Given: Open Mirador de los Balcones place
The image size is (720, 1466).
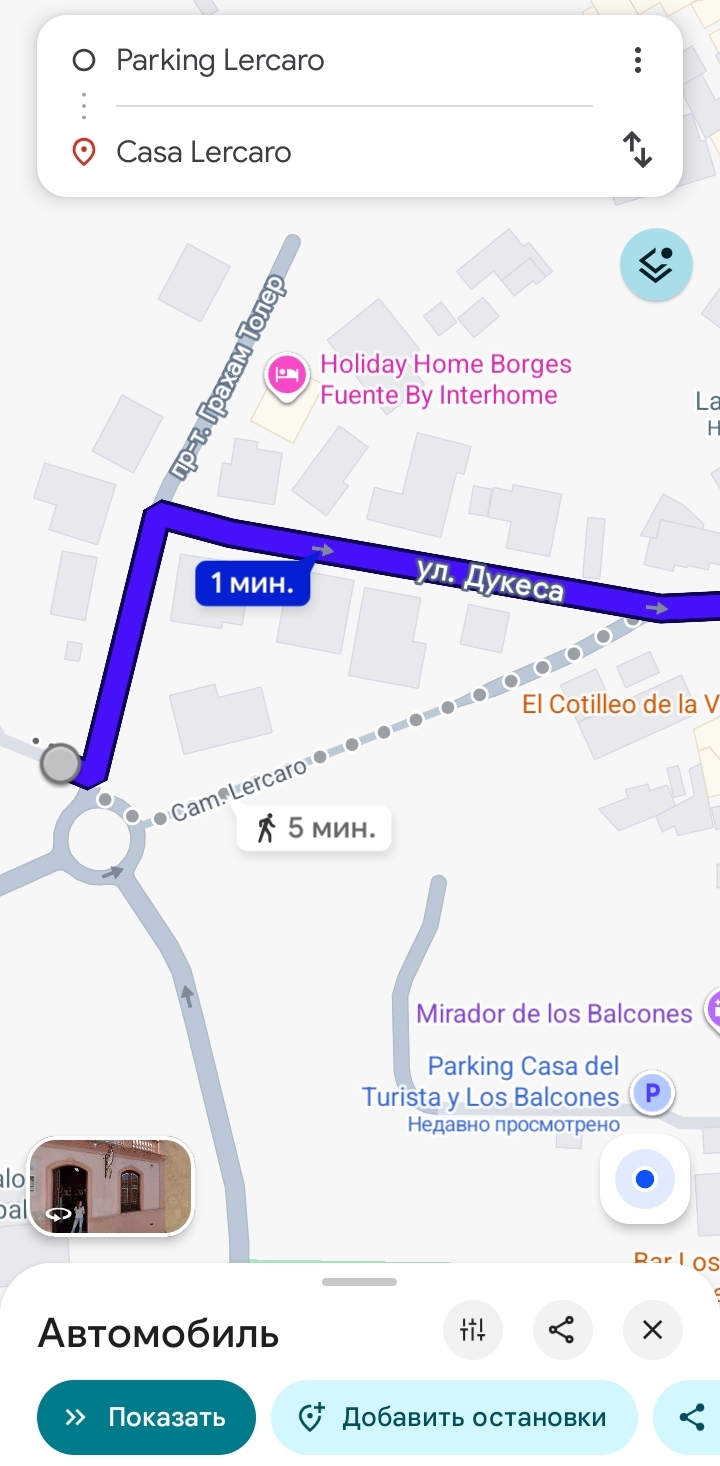Looking at the screenshot, I should [x=554, y=1013].
